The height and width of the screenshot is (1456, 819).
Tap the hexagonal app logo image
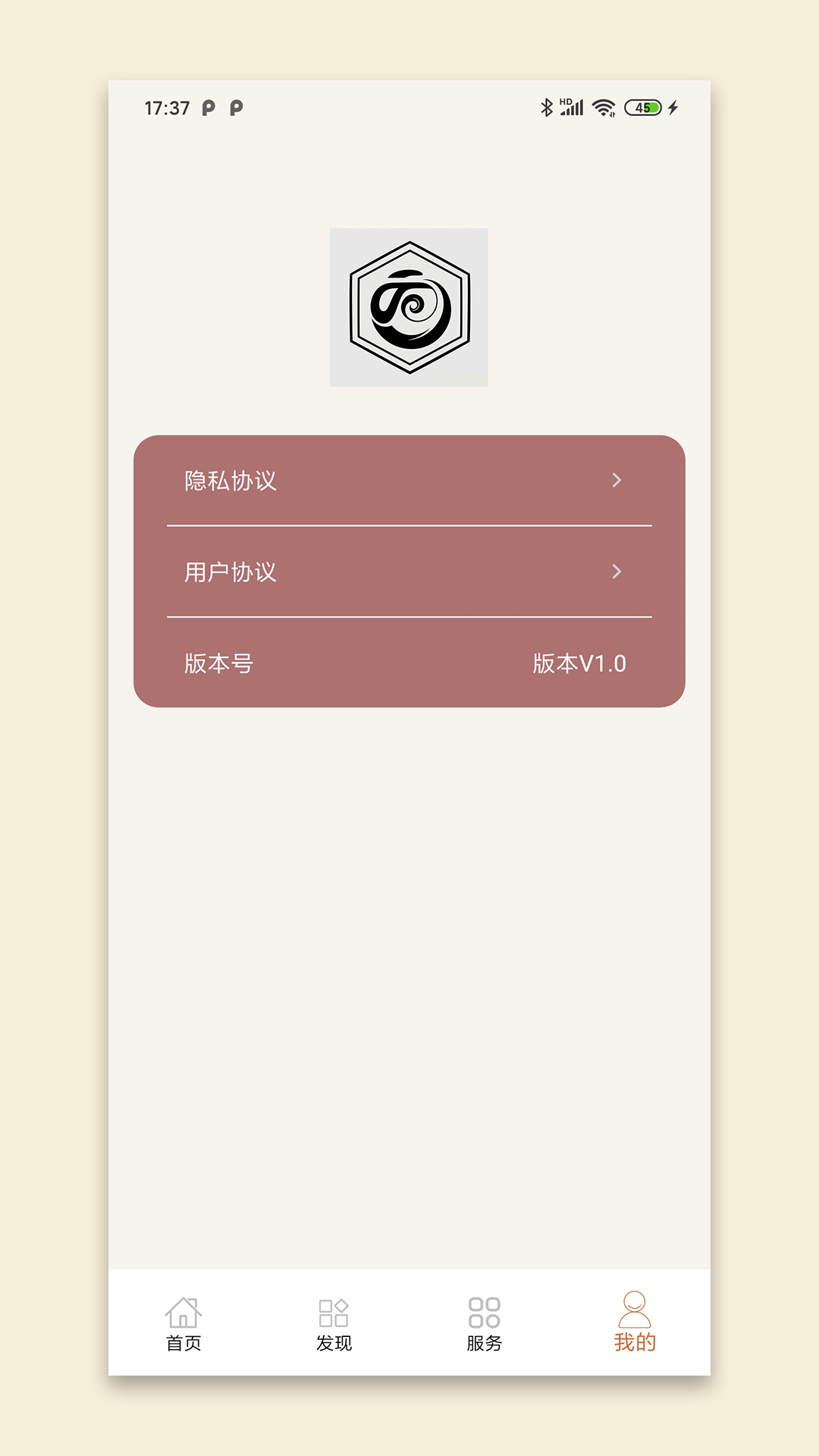409,306
